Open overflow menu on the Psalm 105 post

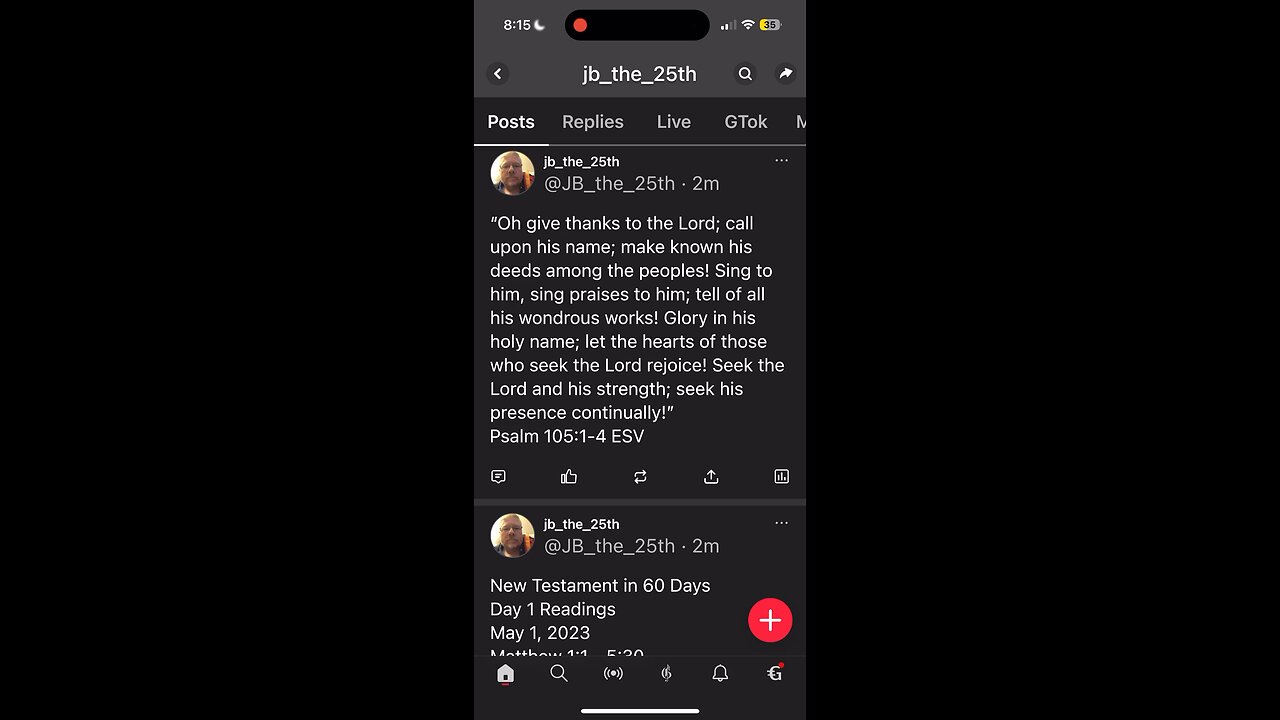781,161
